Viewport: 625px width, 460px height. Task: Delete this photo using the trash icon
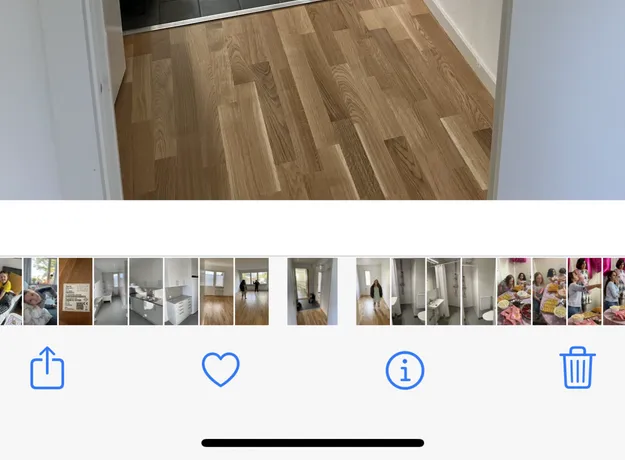click(578, 368)
